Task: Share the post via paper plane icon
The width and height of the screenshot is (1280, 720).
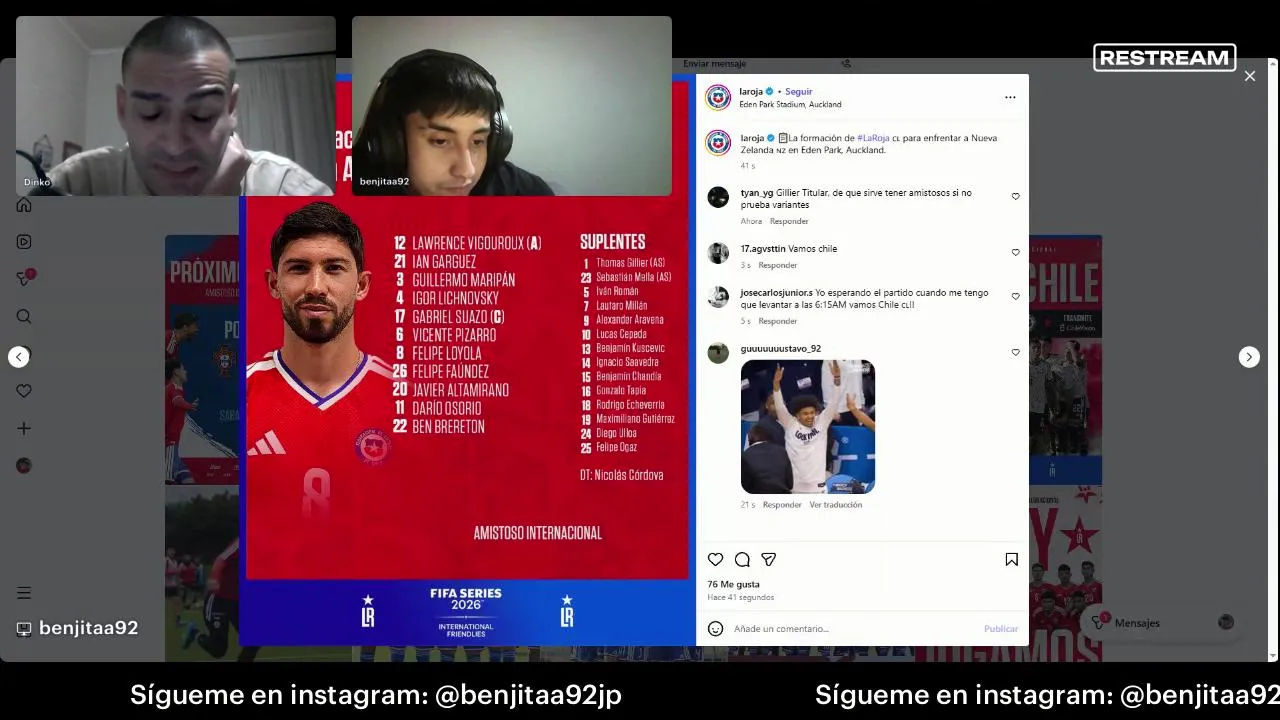Action: pyautogui.click(x=769, y=560)
